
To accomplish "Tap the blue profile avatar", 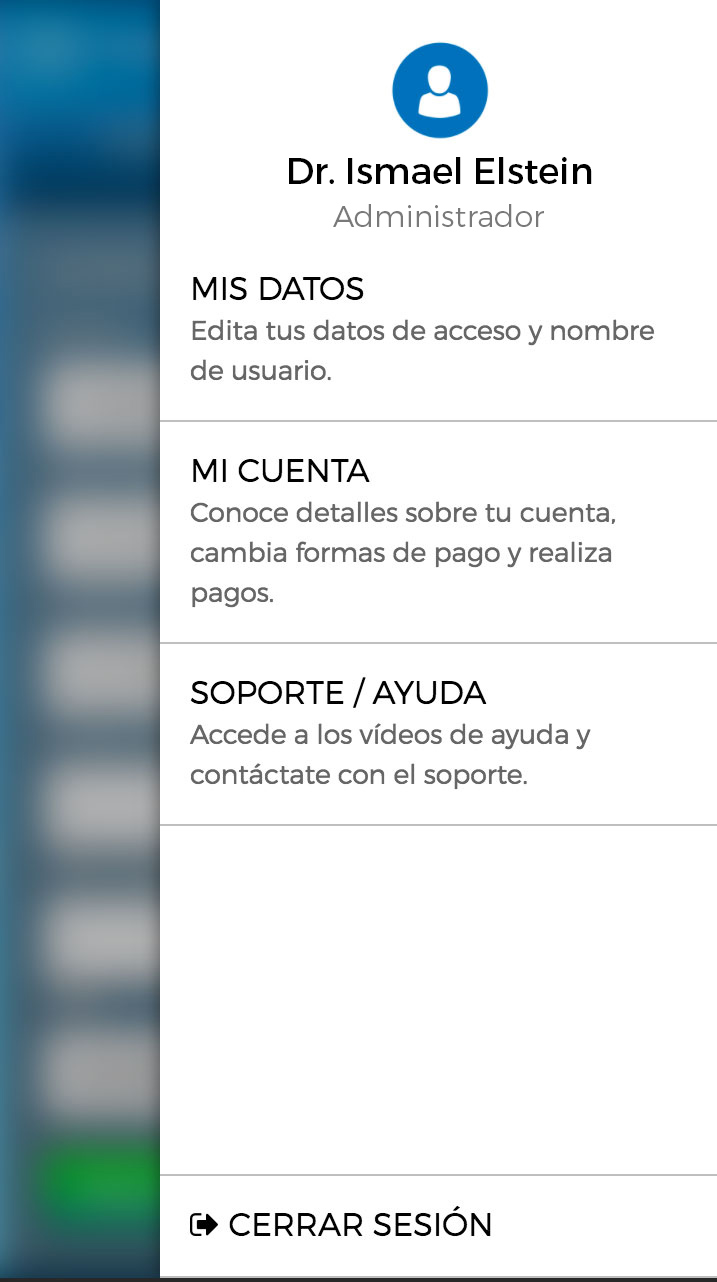I will point(440,90).
